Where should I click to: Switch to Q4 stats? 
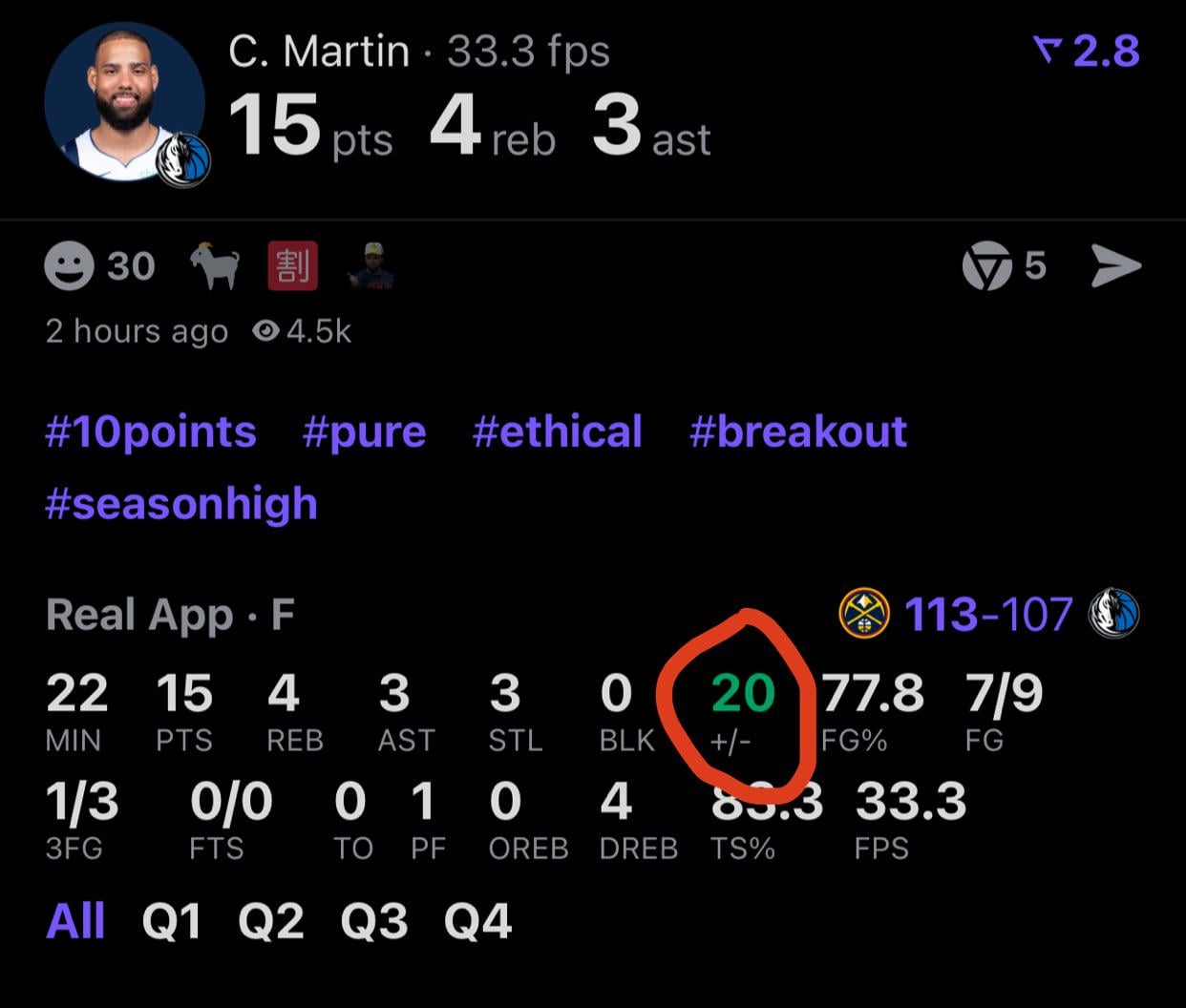[477, 922]
